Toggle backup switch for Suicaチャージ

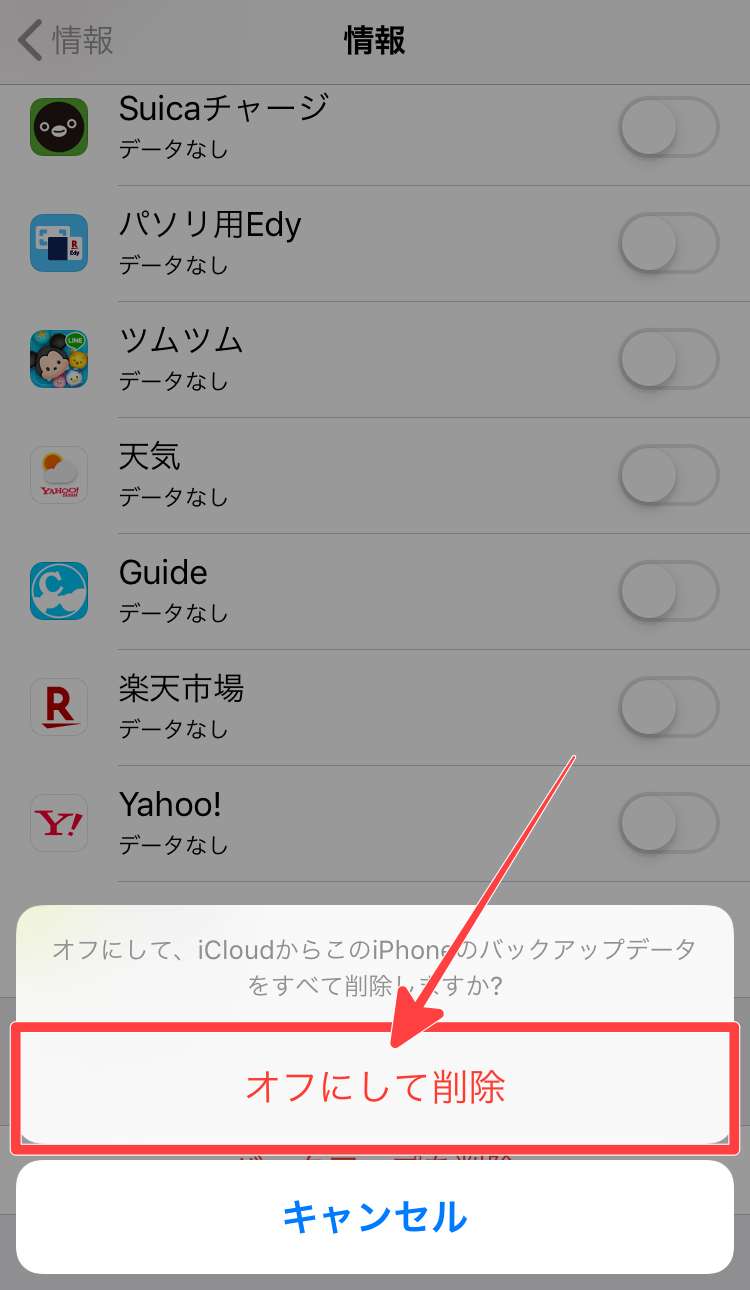pos(668,128)
